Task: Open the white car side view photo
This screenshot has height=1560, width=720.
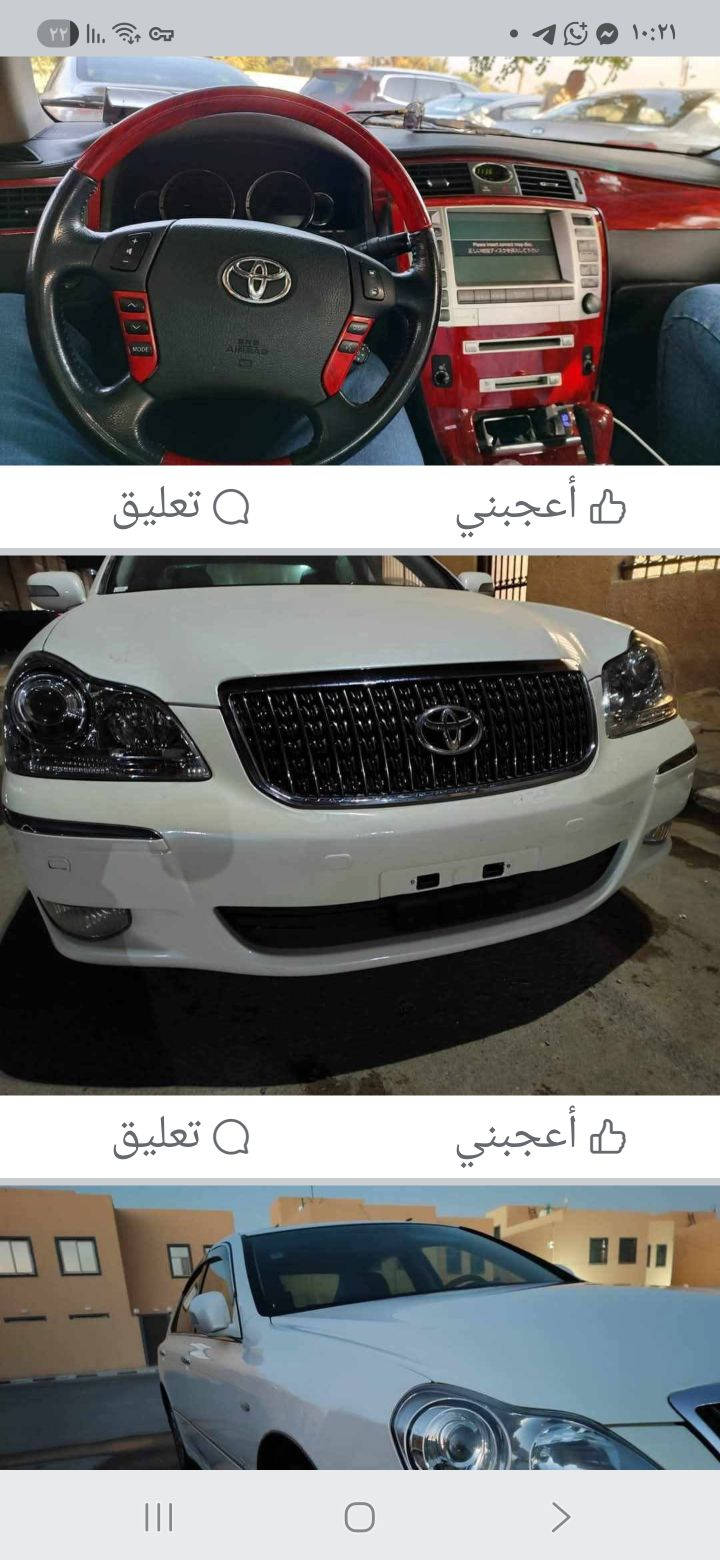Action: click(360, 1330)
